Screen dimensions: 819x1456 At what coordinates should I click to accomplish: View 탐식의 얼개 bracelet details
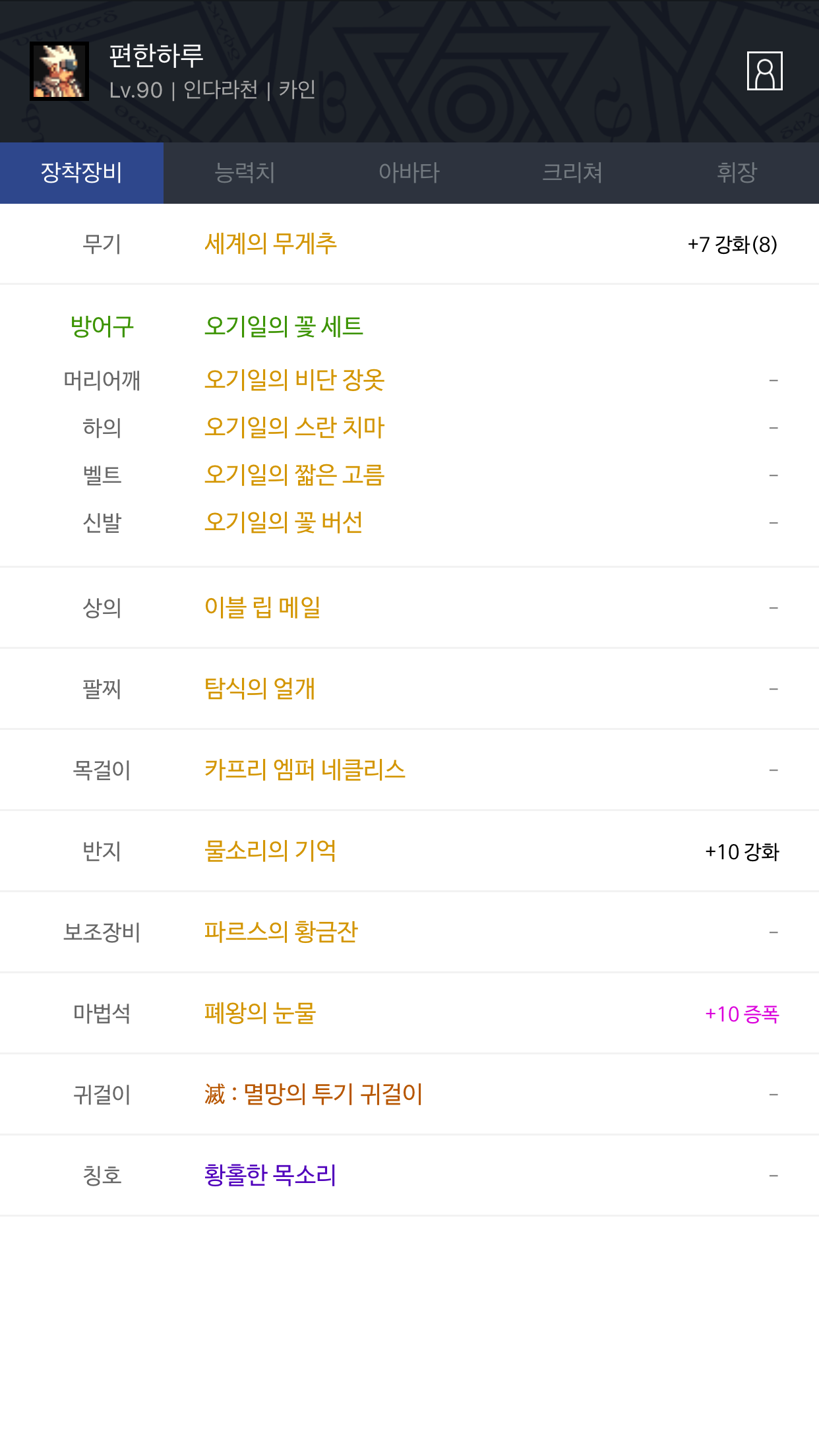coord(260,688)
